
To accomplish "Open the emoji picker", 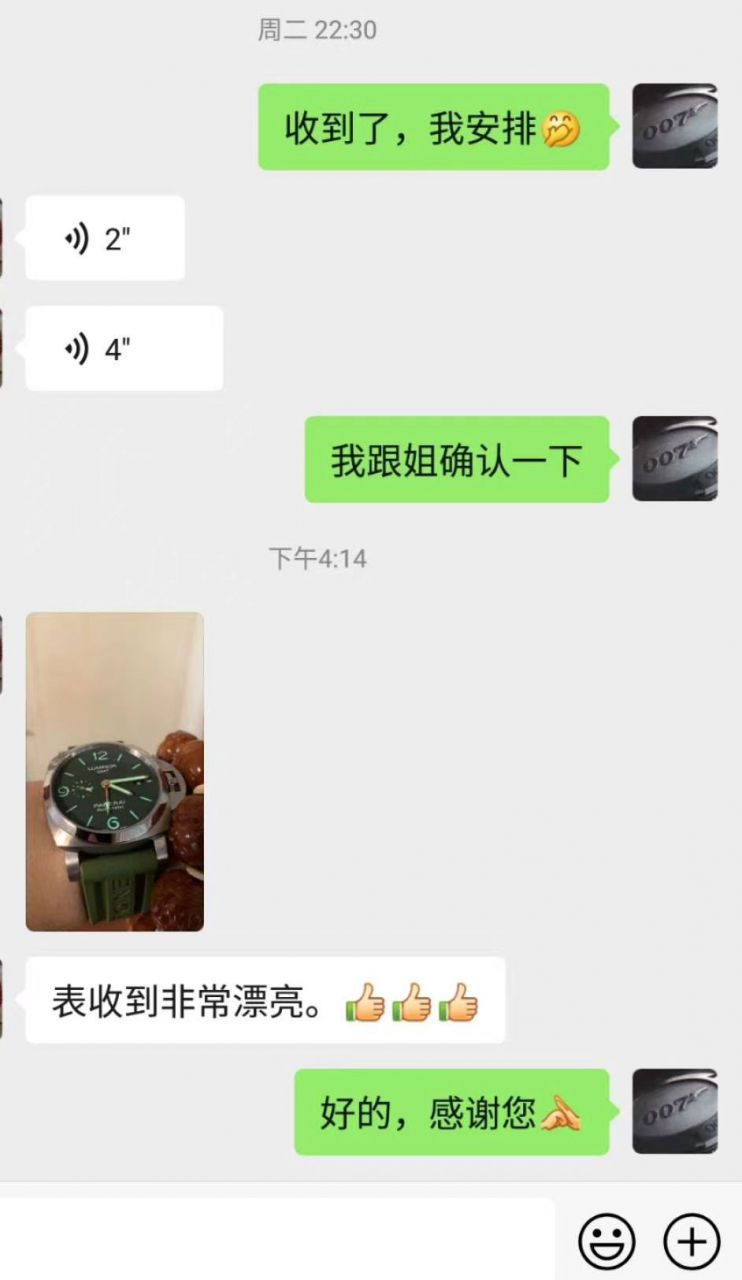I will click(x=606, y=1241).
